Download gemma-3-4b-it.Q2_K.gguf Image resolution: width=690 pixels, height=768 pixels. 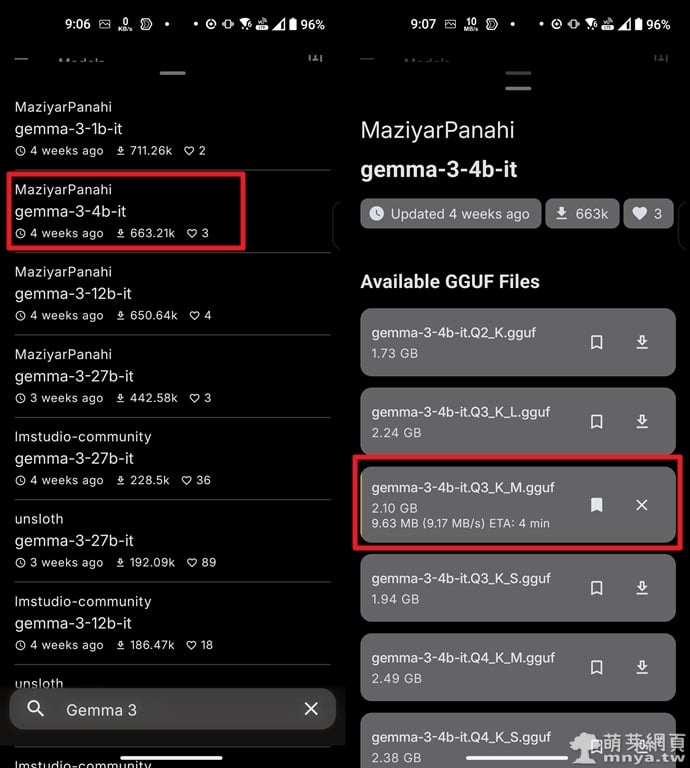click(642, 342)
